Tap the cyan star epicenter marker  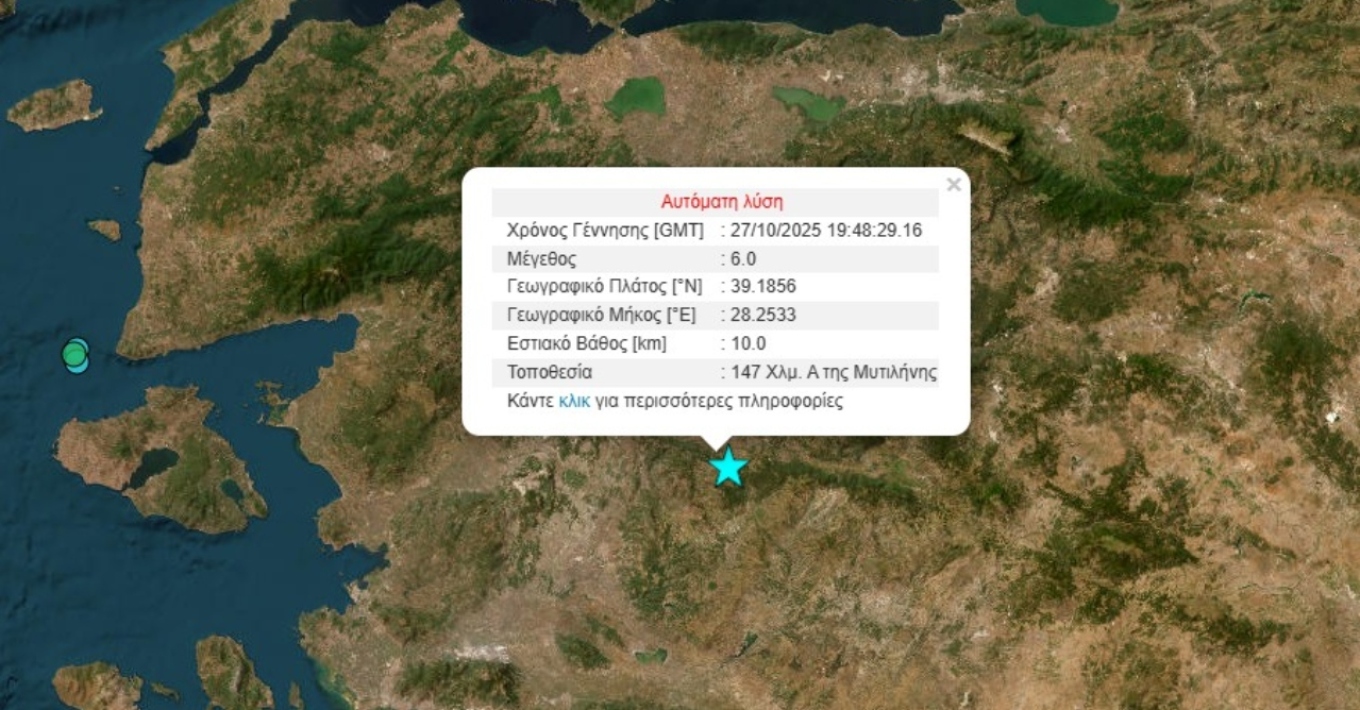729,467
